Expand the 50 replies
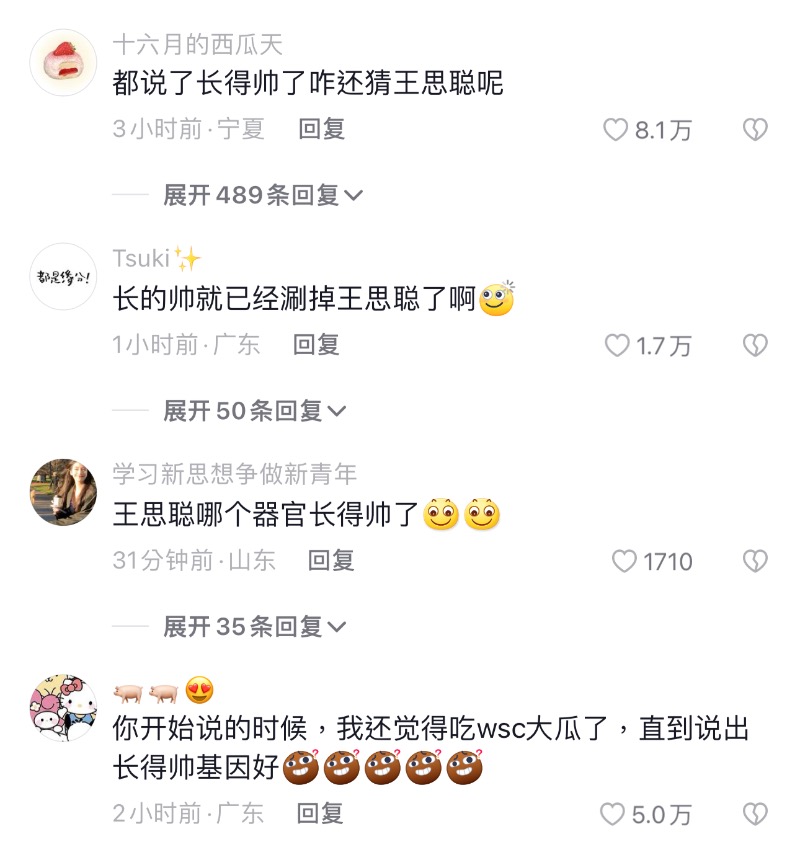This screenshot has width=800, height=860. click(255, 411)
